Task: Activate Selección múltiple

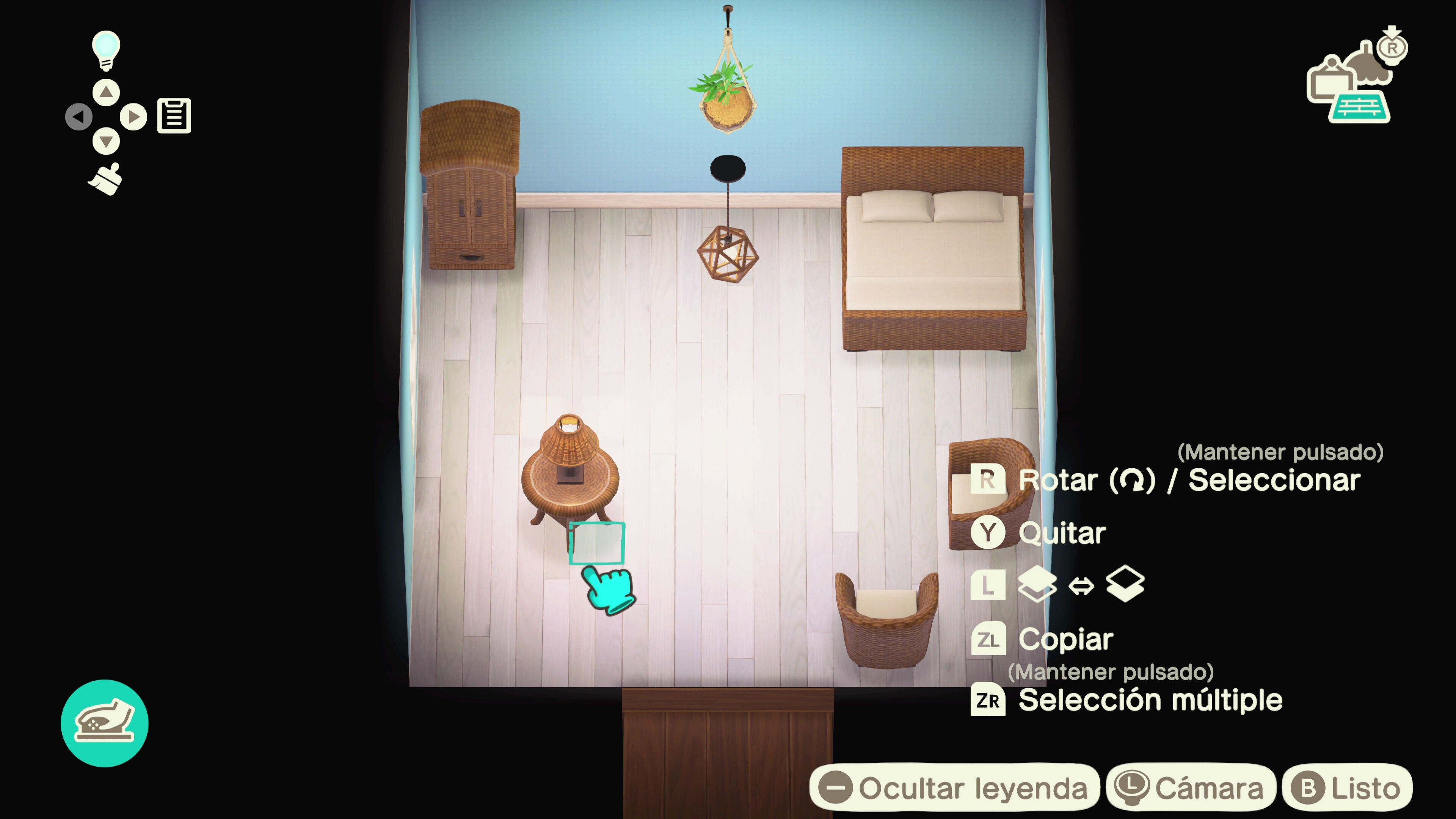Action: coord(1128,700)
